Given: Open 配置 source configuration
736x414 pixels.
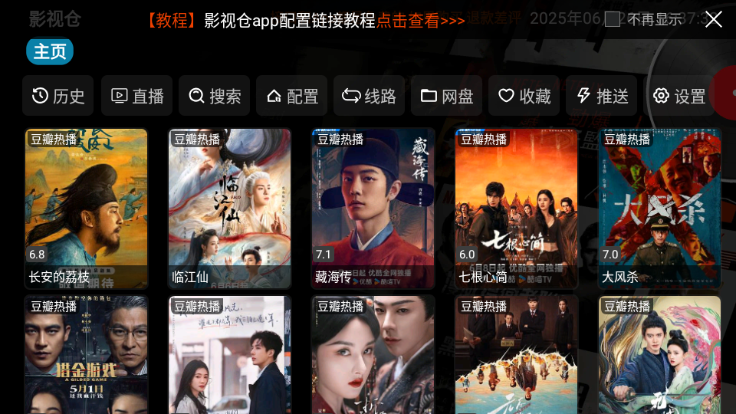Looking at the screenshot, I should tap(291, 96).
